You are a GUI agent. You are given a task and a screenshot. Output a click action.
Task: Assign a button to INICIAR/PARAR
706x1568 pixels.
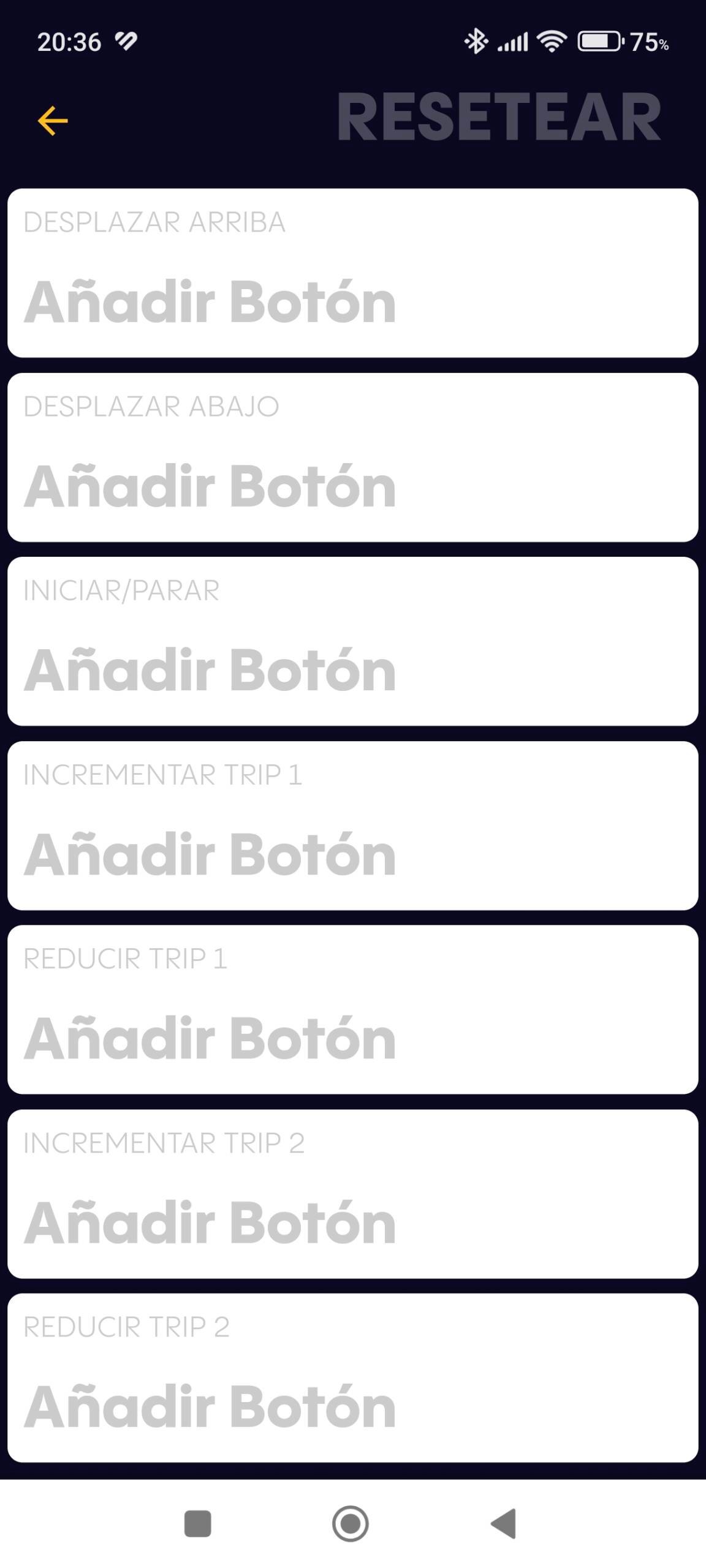pos(353,641)
